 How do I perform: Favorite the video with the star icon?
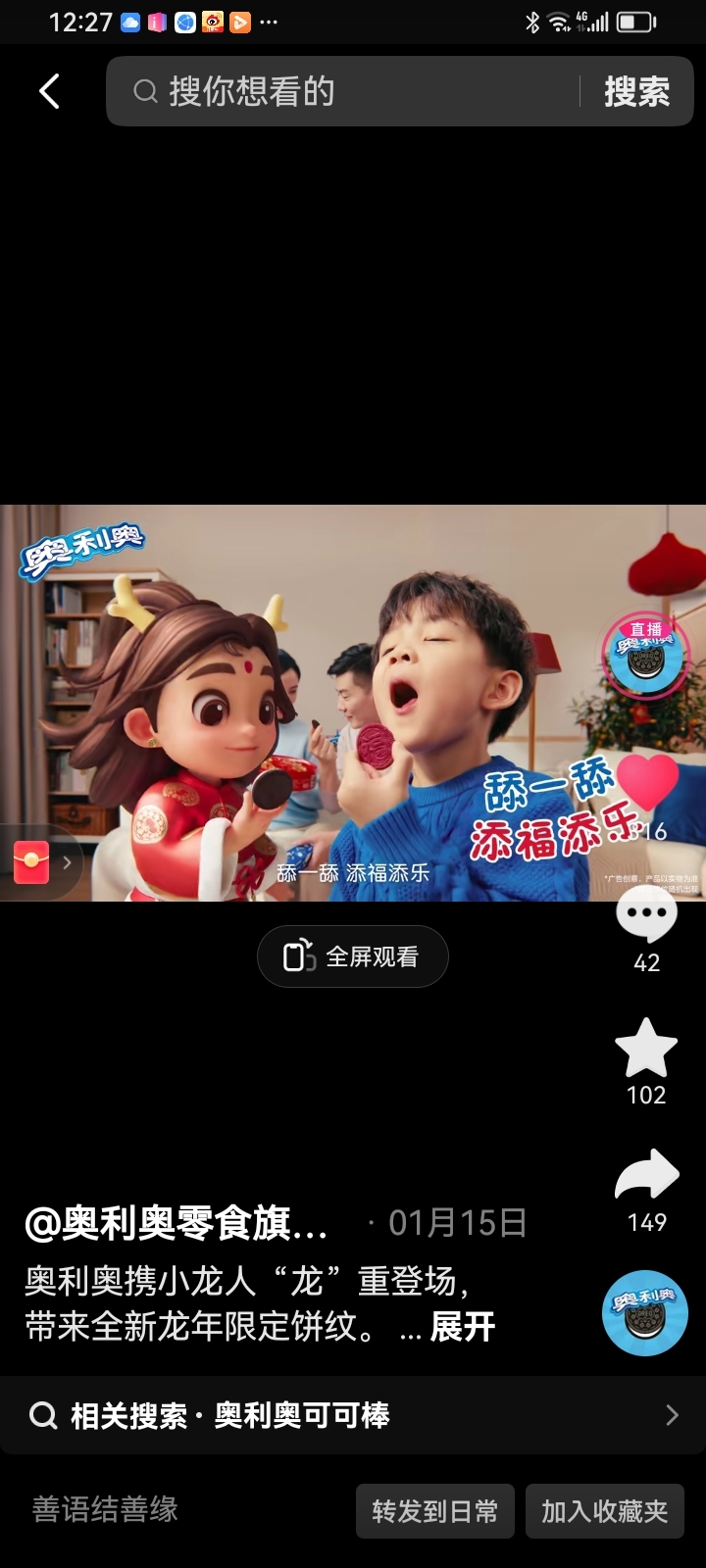(646, 1051)
